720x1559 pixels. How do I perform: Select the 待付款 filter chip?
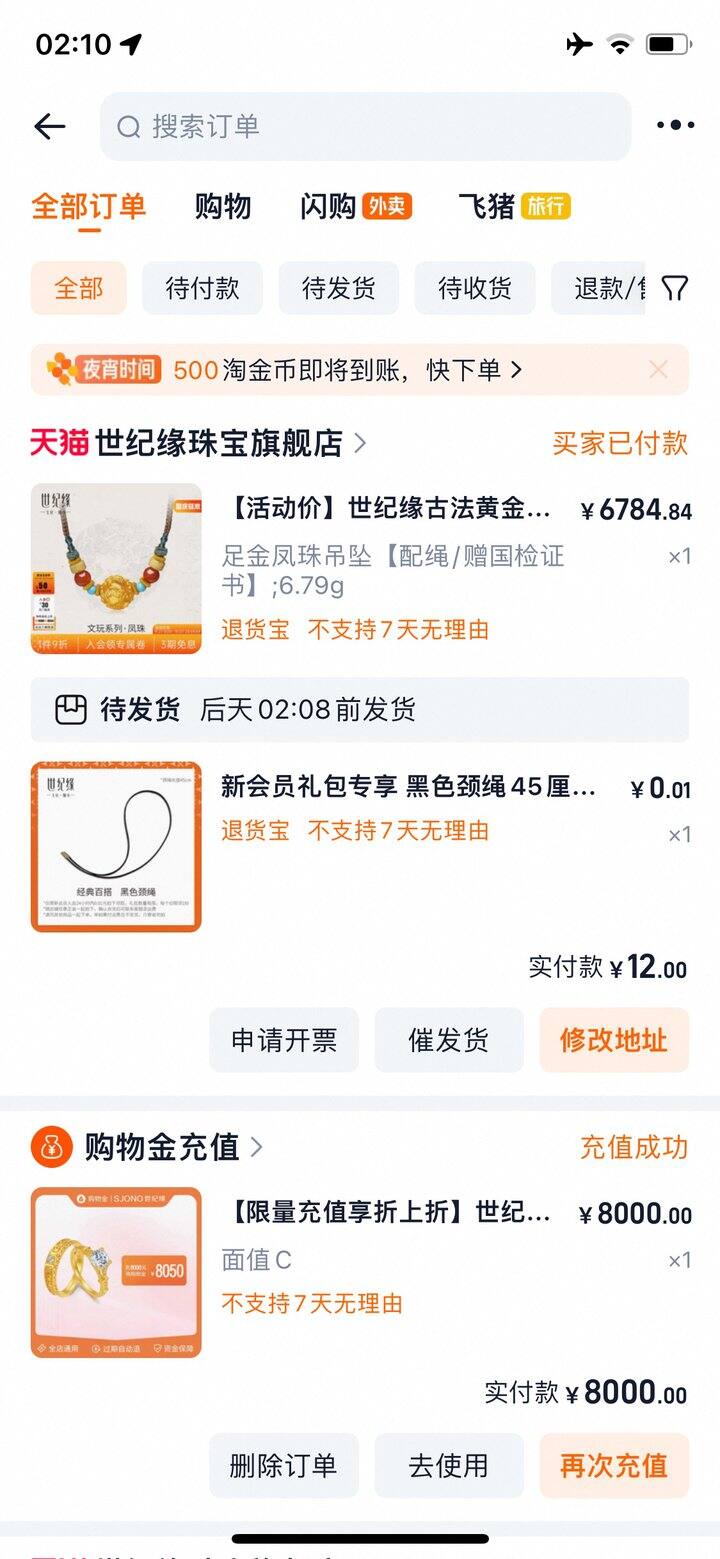[202, 289]
